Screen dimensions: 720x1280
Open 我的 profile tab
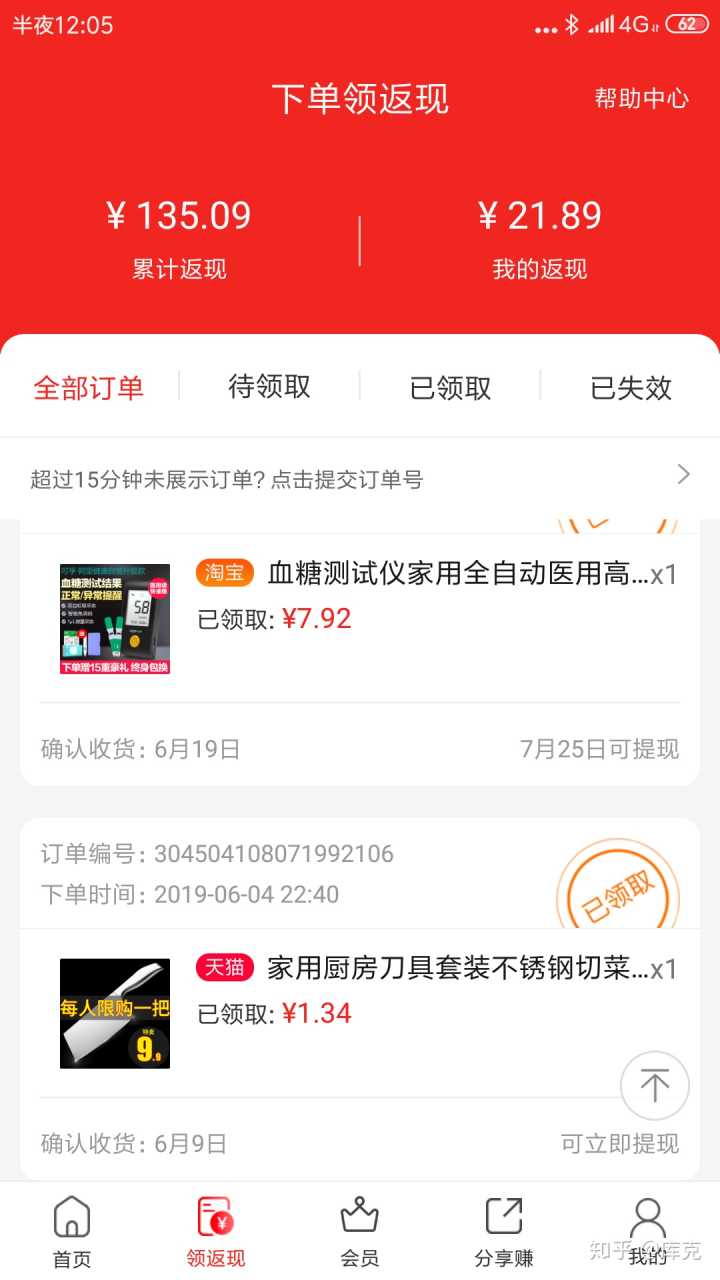(x=648, y=1232)
